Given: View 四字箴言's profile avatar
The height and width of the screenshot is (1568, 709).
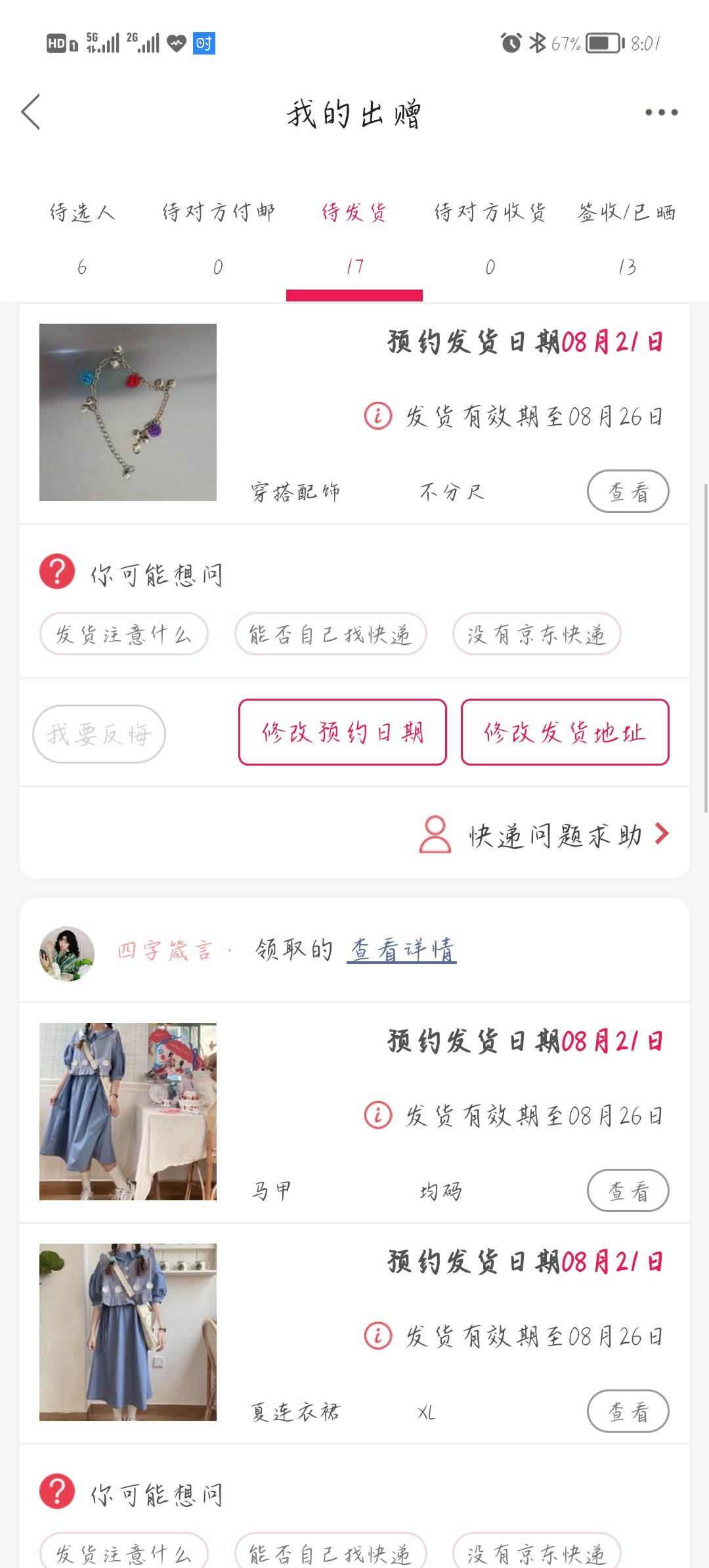Looking at the screenshot, I should click(x=67, y=953).
